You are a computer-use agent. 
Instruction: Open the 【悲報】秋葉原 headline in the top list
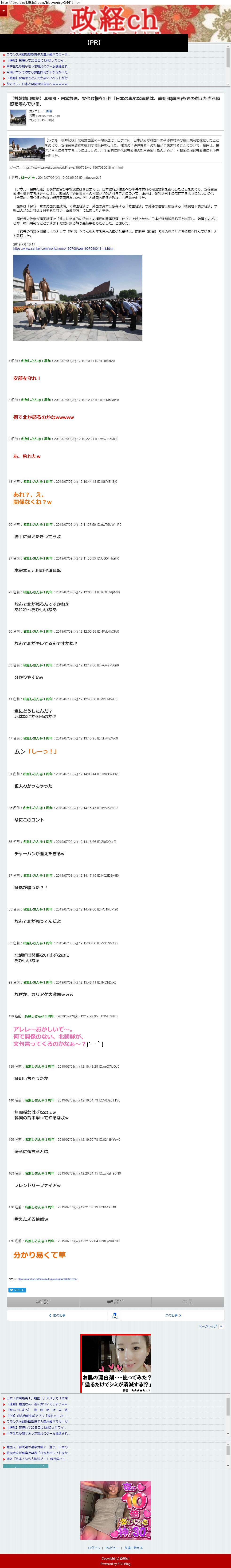(x=38, y=78)
